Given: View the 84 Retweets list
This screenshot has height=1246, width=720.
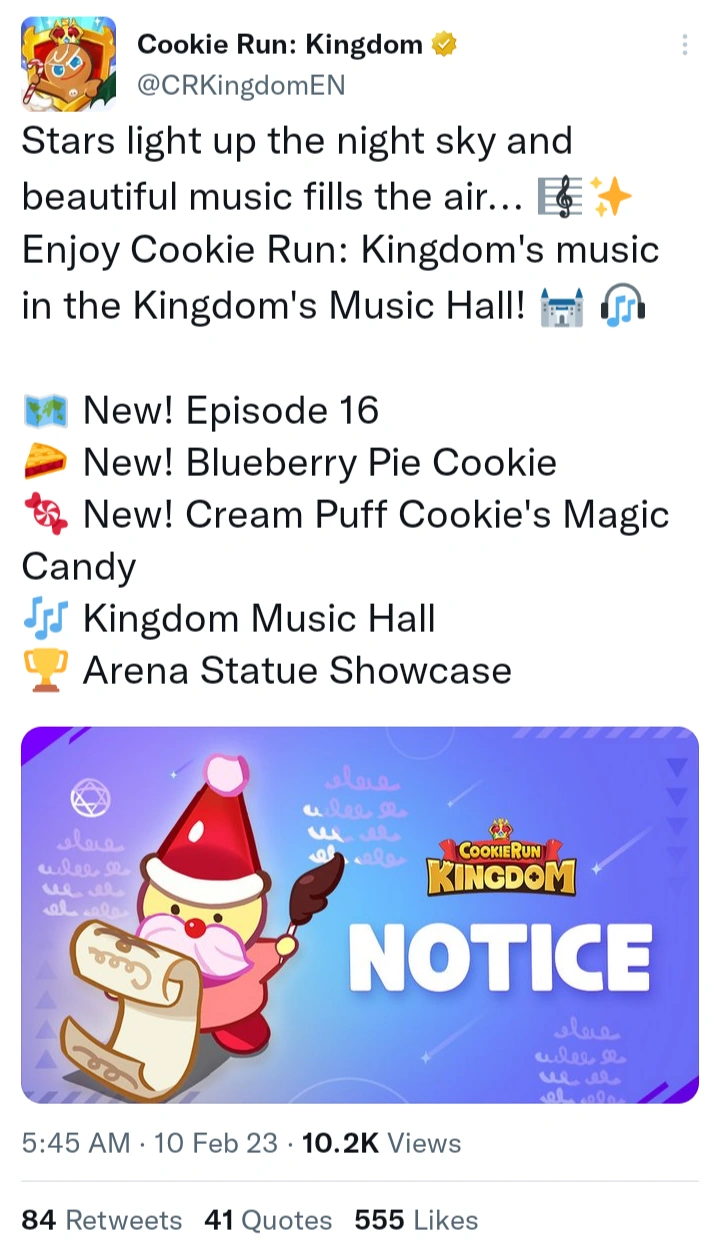Looking at the screenshot, I should tap(102, 1220).
